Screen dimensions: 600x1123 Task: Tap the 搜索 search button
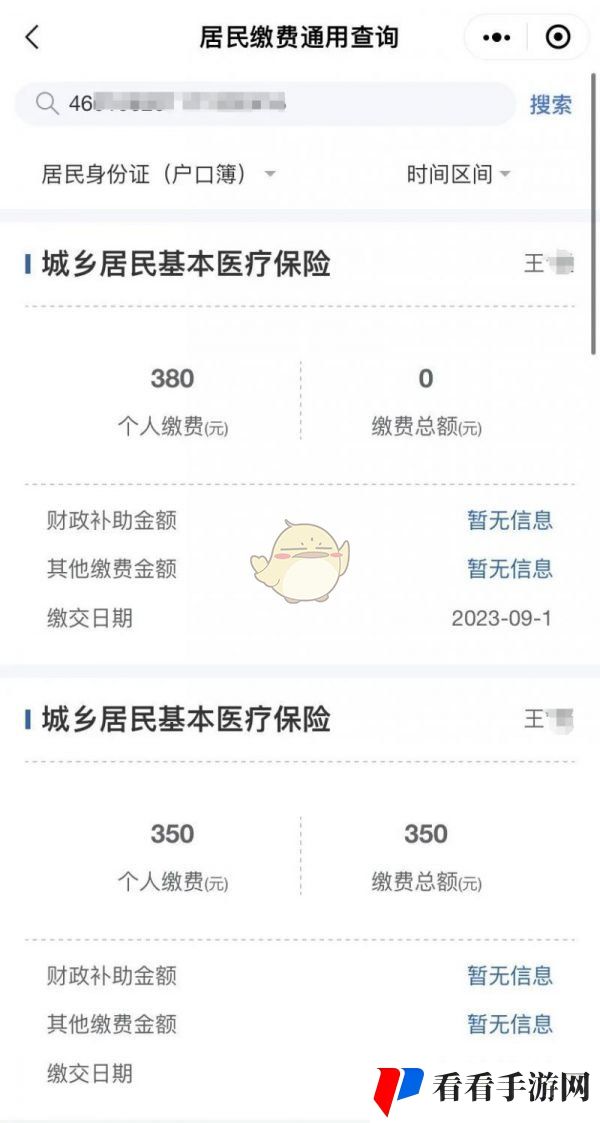tap(550, 104)
